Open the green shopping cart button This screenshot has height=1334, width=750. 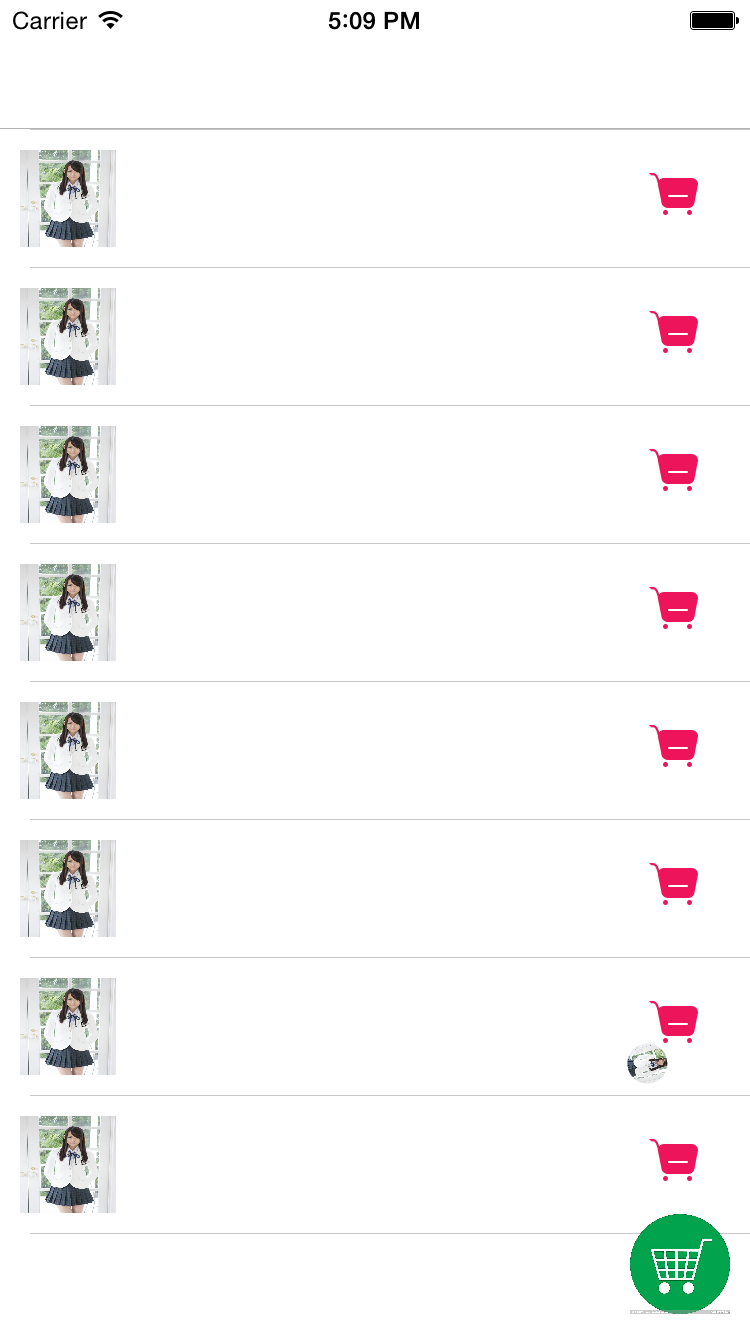(x=680, y=1262)
